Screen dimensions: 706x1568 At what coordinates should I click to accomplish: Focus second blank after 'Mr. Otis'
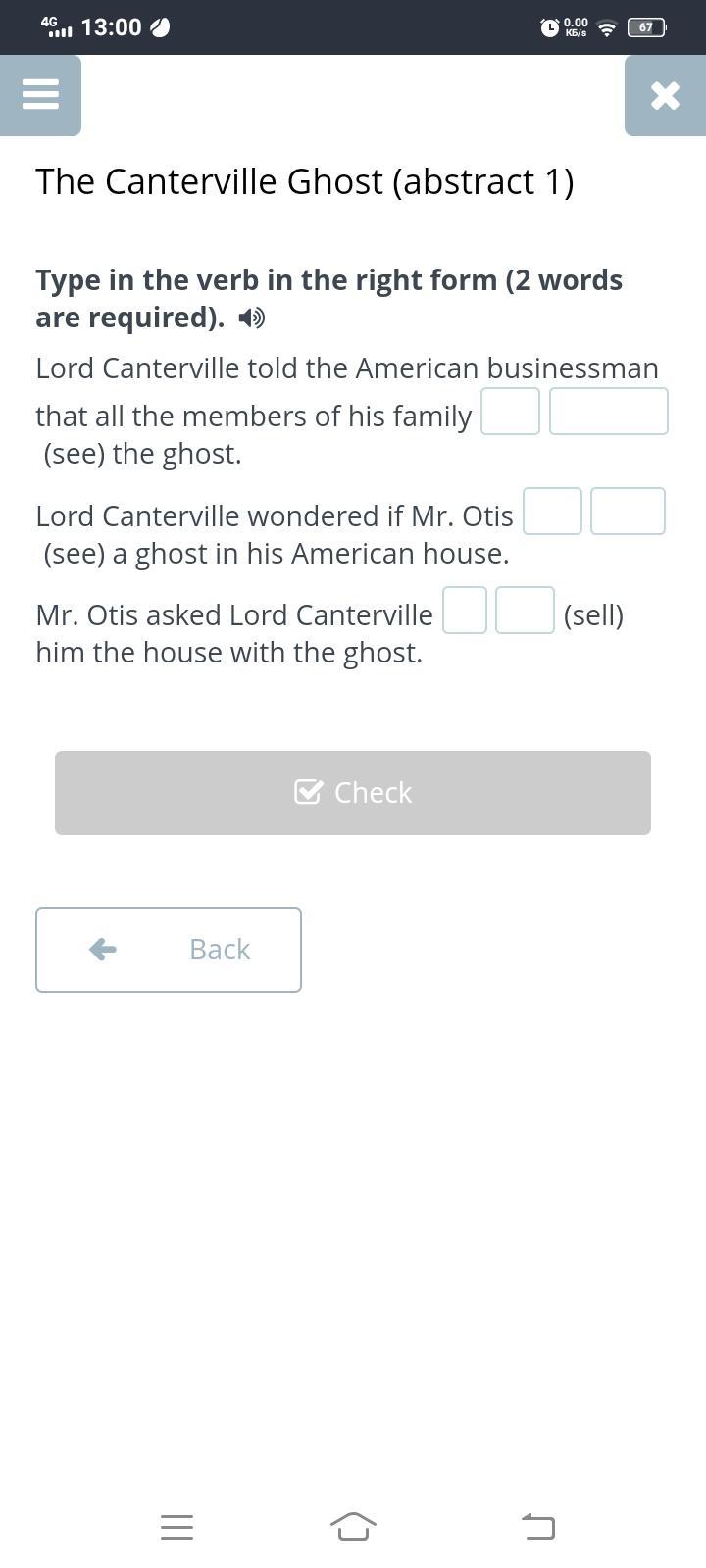pos(628,512)
